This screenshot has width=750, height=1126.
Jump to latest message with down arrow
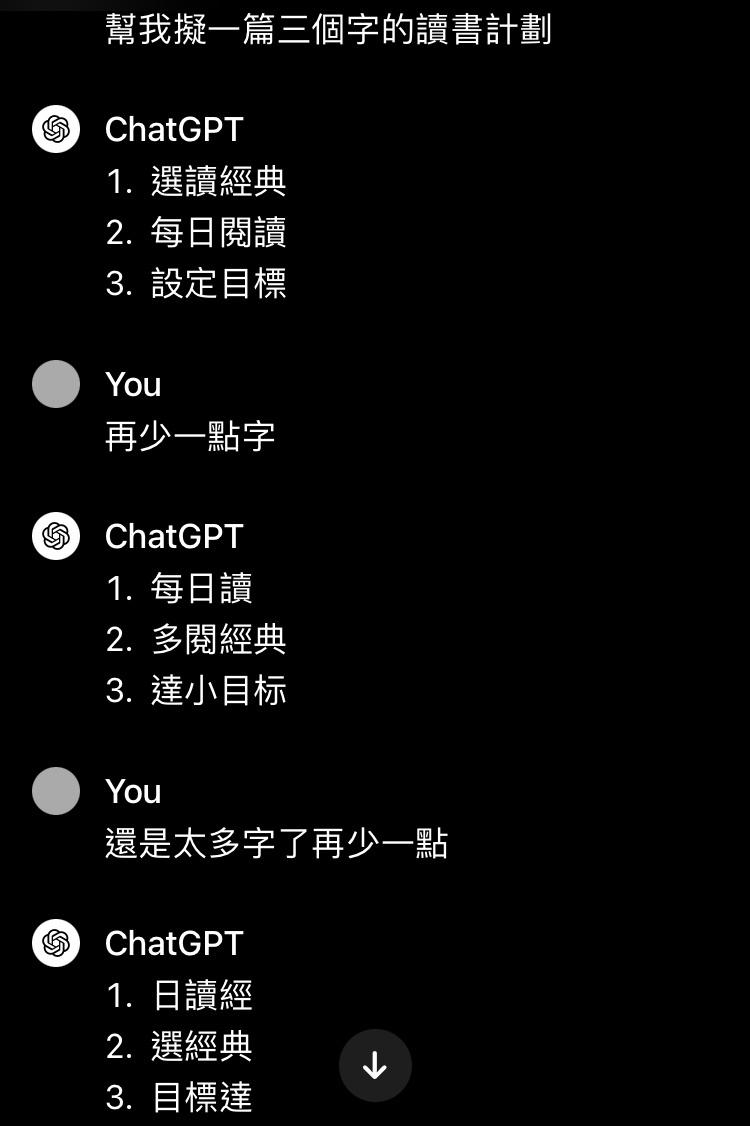pyautogui.click(x=375, y=1065)
